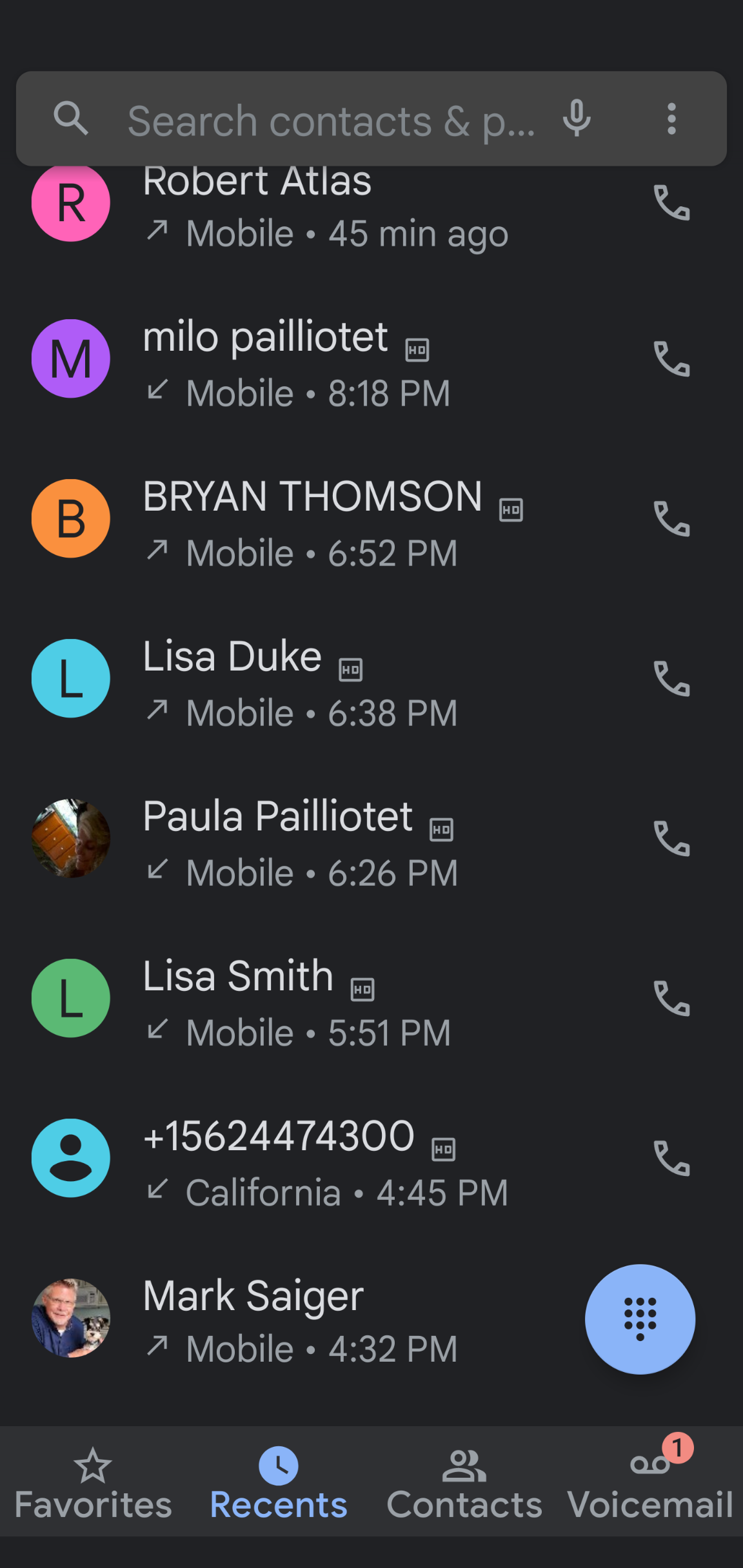Call BRYAN THOMSON with the phone icon
This screenshot has height=1568, width=743.
(x=671, y=519)
